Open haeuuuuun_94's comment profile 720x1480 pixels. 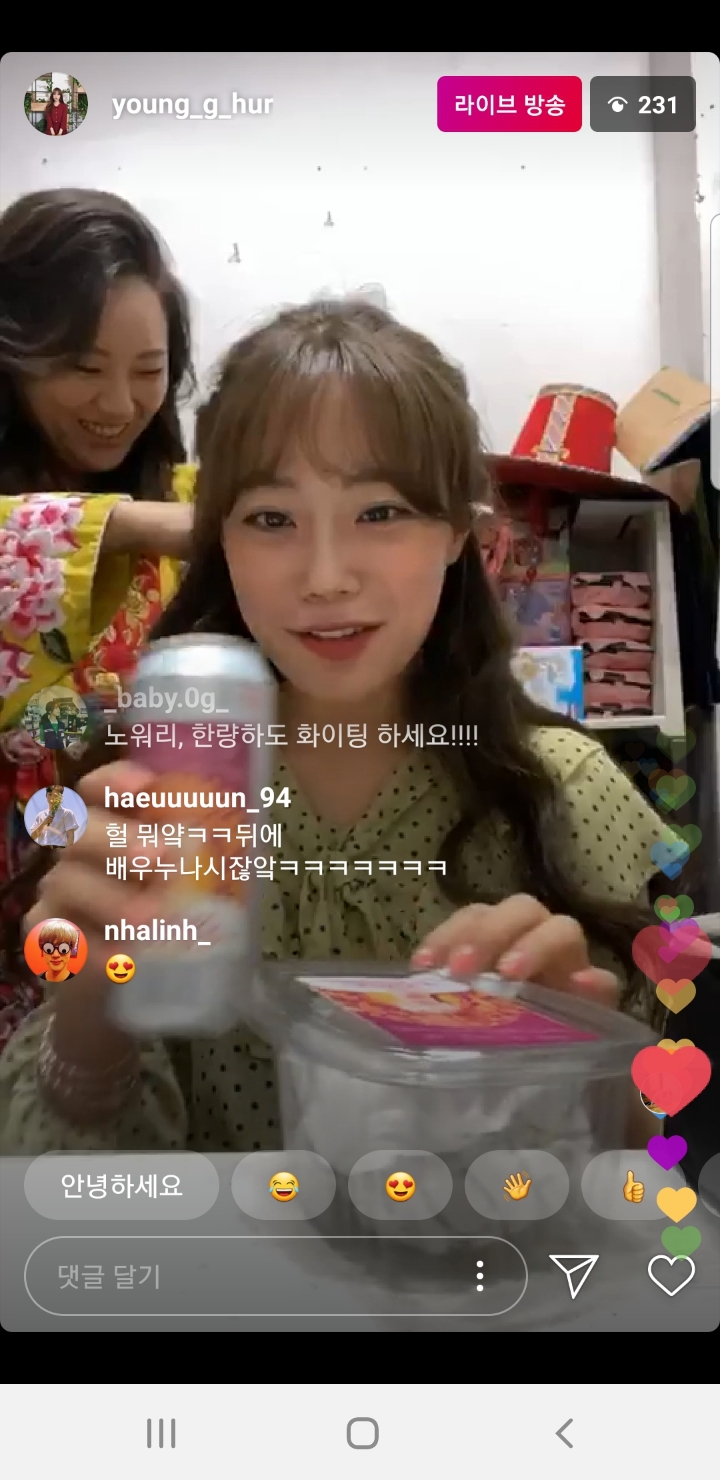[56, 816]
